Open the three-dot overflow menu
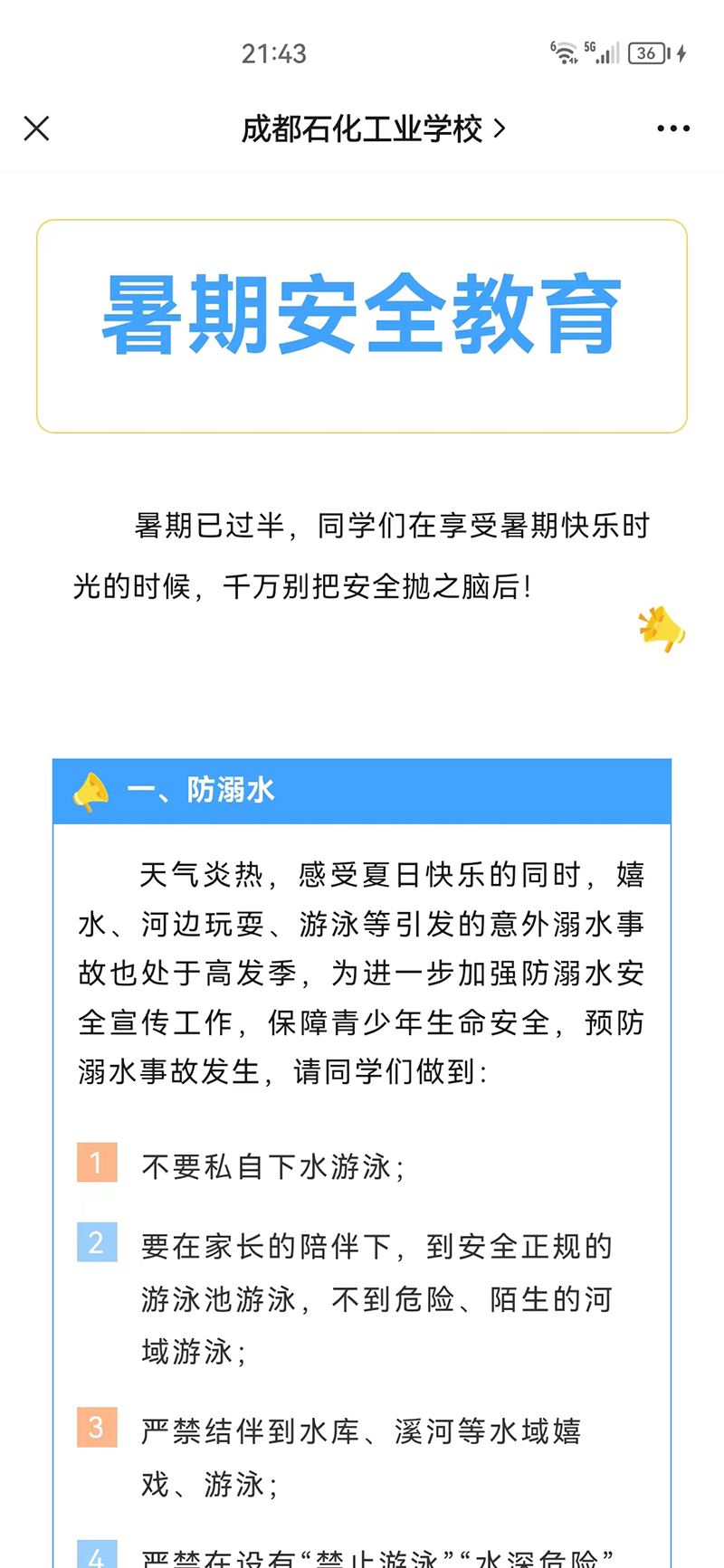Viewport: 724px width, 1568px height. click(x=672, y=129)
